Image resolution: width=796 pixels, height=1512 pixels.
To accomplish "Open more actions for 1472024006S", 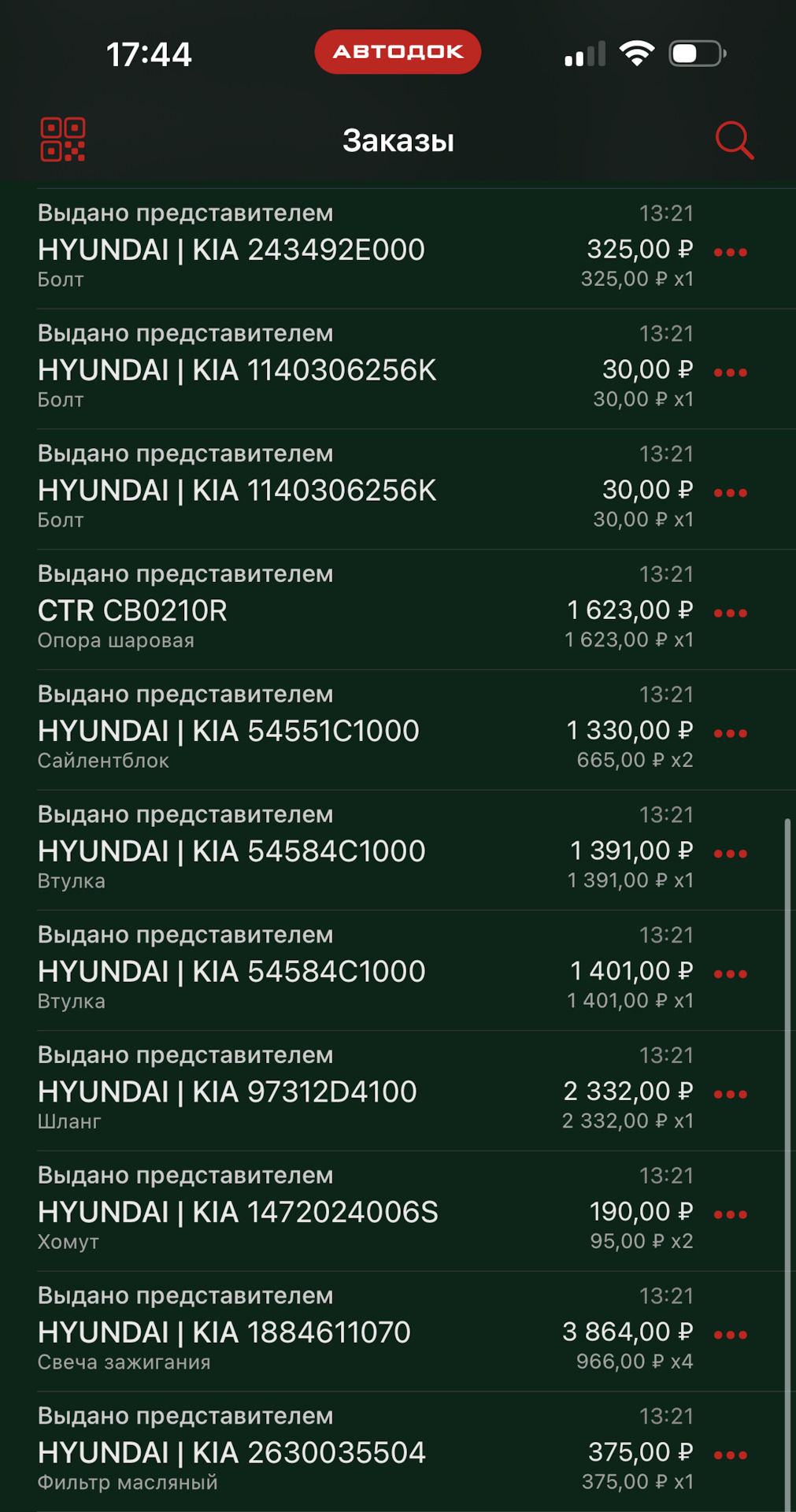I will click(730, 1214).
